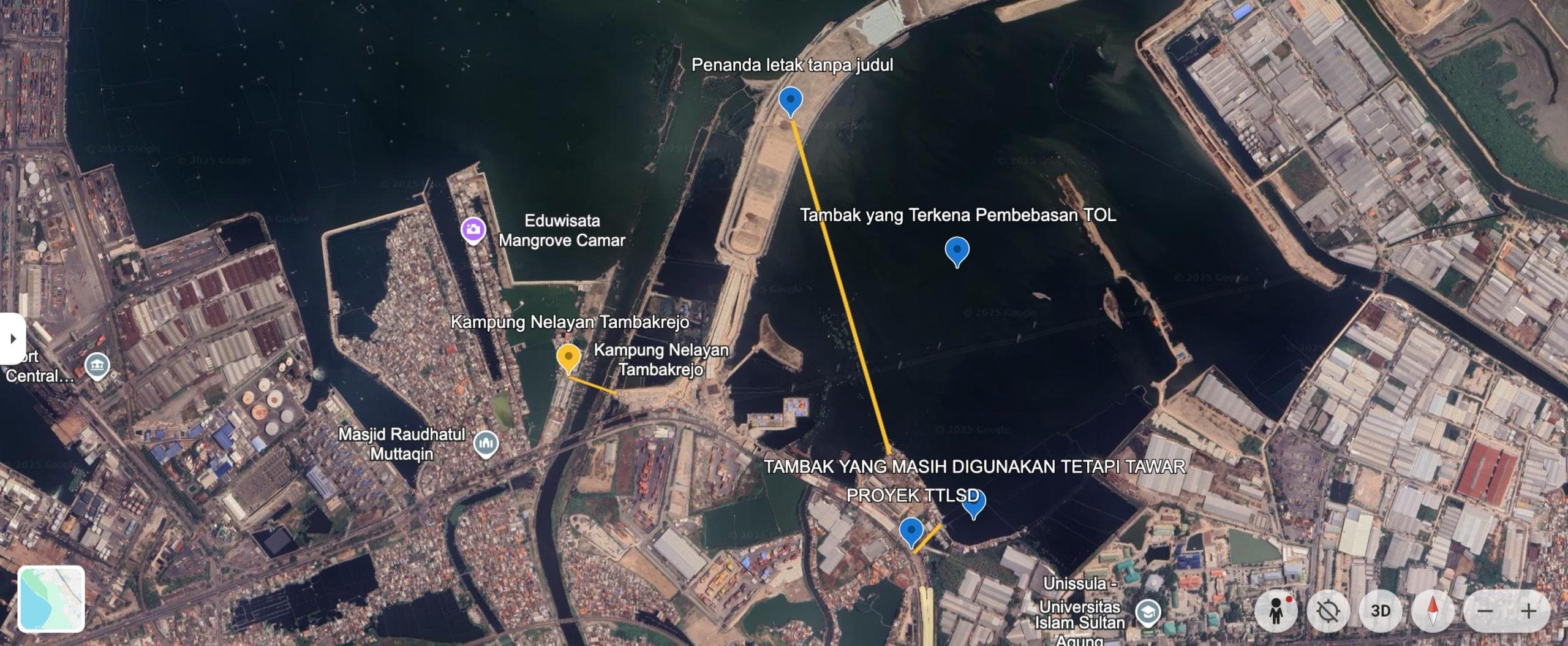Select the yellow Kampung Nelayan Tambakrejo pin
Image resolution: width=1568 pixels, height=646 pixels.
point(568,357)
